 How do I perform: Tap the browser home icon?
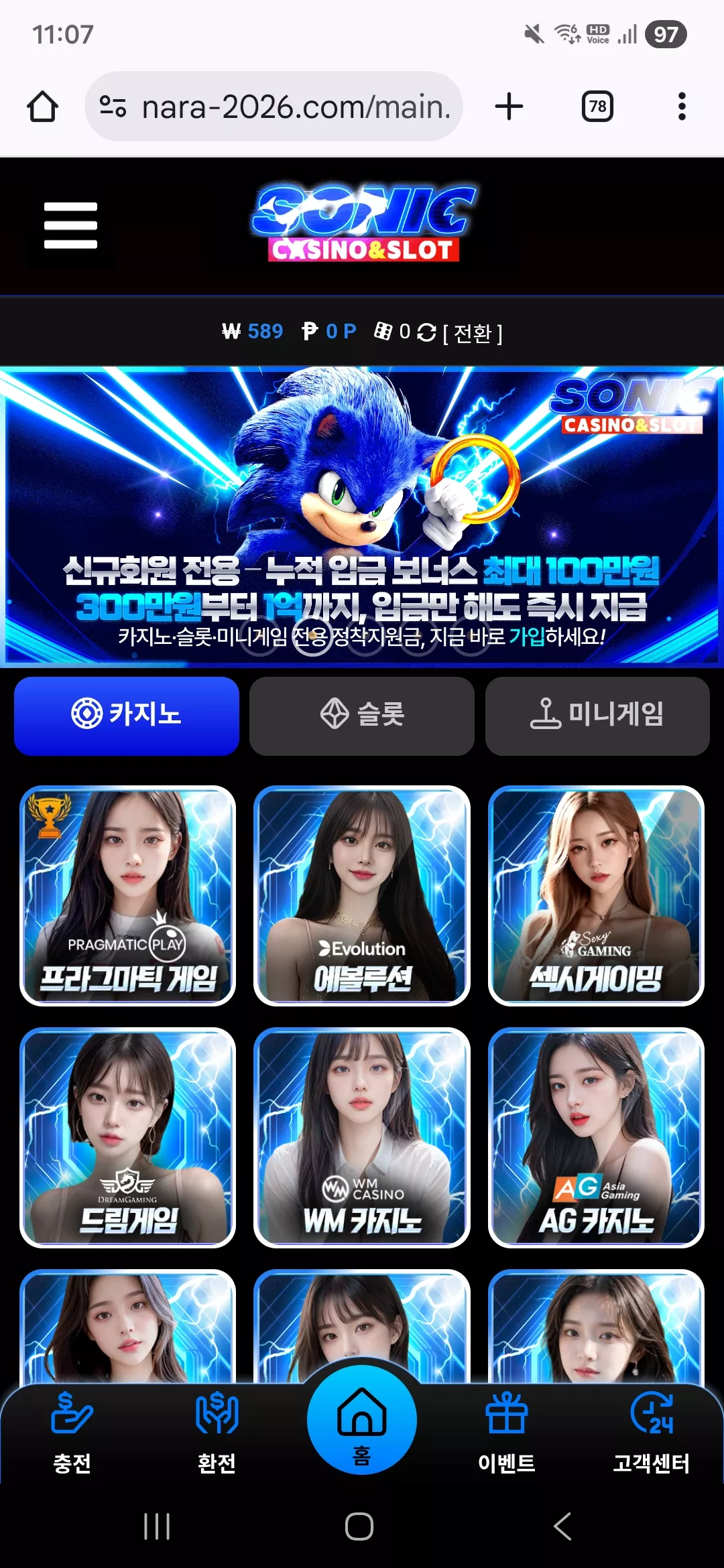pos(42,107)
